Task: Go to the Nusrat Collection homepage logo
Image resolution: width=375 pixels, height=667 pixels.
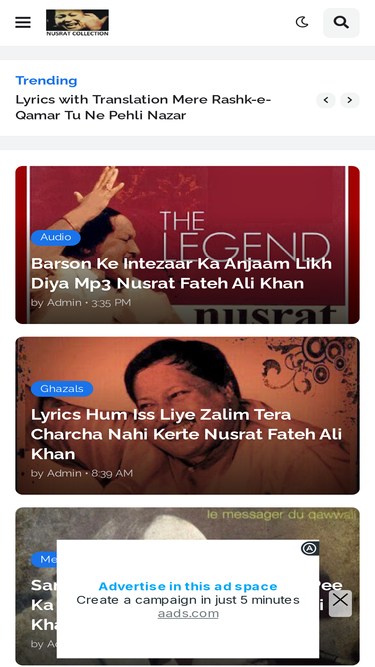Action: tap(77, 23)
